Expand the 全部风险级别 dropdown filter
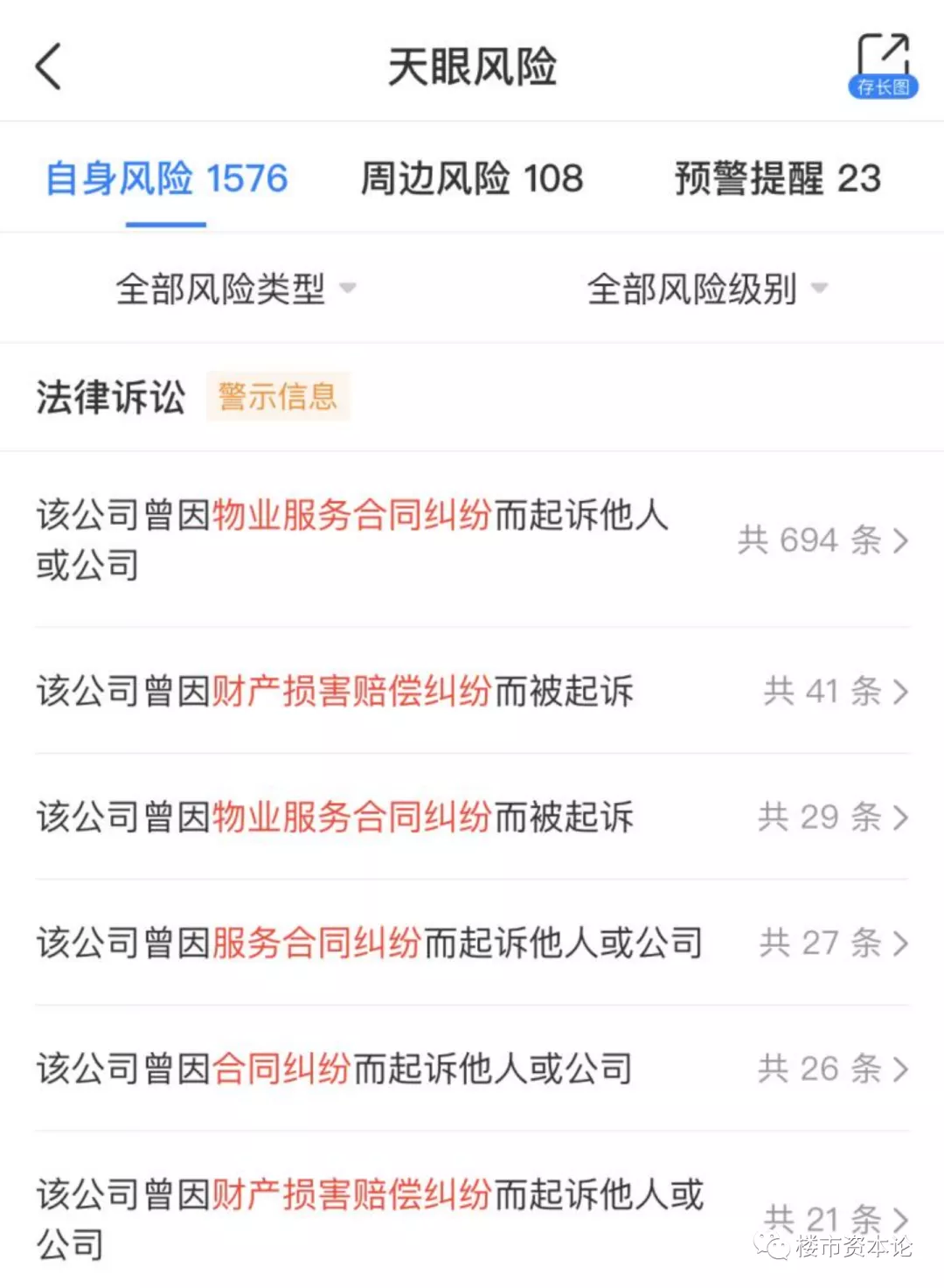944x1288 pixels. [x=706, y=289]
